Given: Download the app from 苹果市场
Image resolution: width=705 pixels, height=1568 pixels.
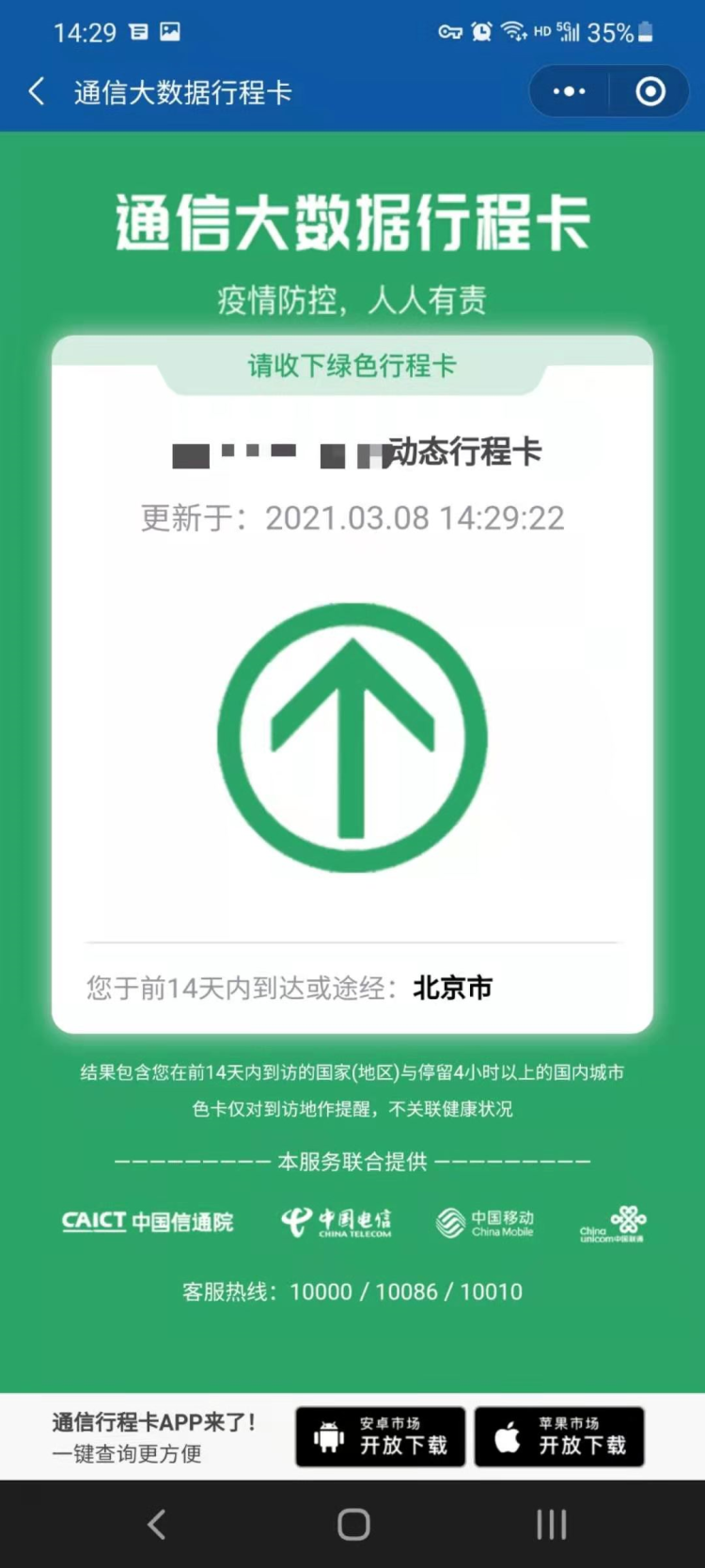Looking at the screenshot, I should (x=559, y=1436).
